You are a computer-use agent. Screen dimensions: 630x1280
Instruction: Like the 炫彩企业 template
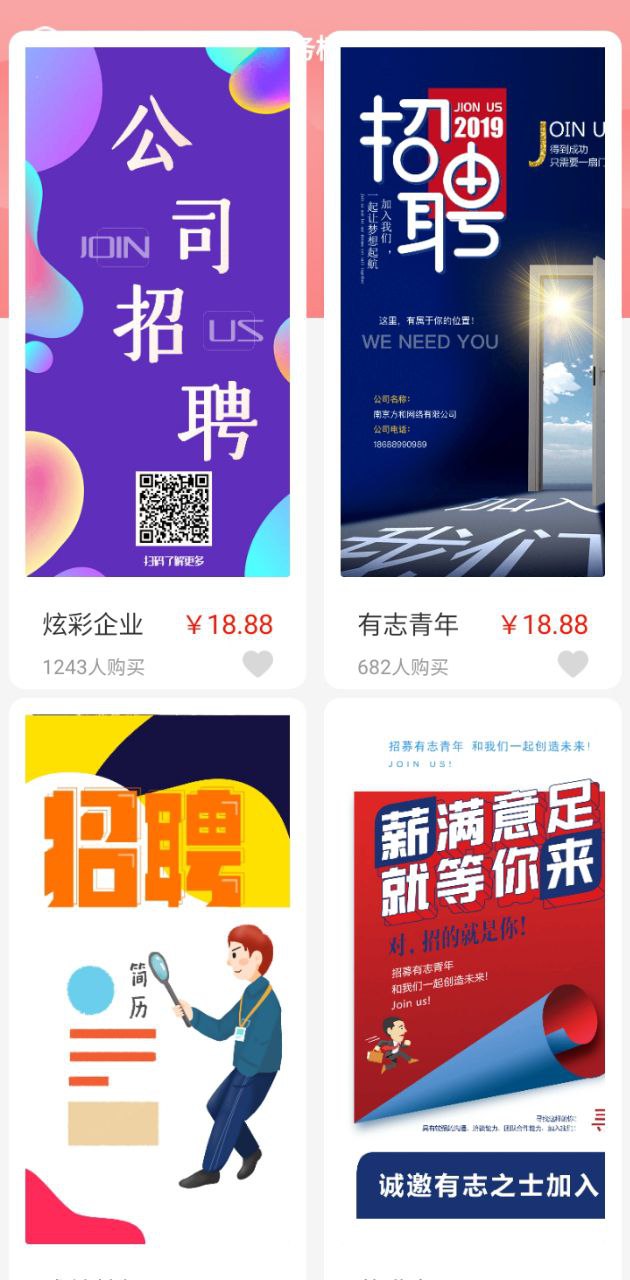pos(258,664)
